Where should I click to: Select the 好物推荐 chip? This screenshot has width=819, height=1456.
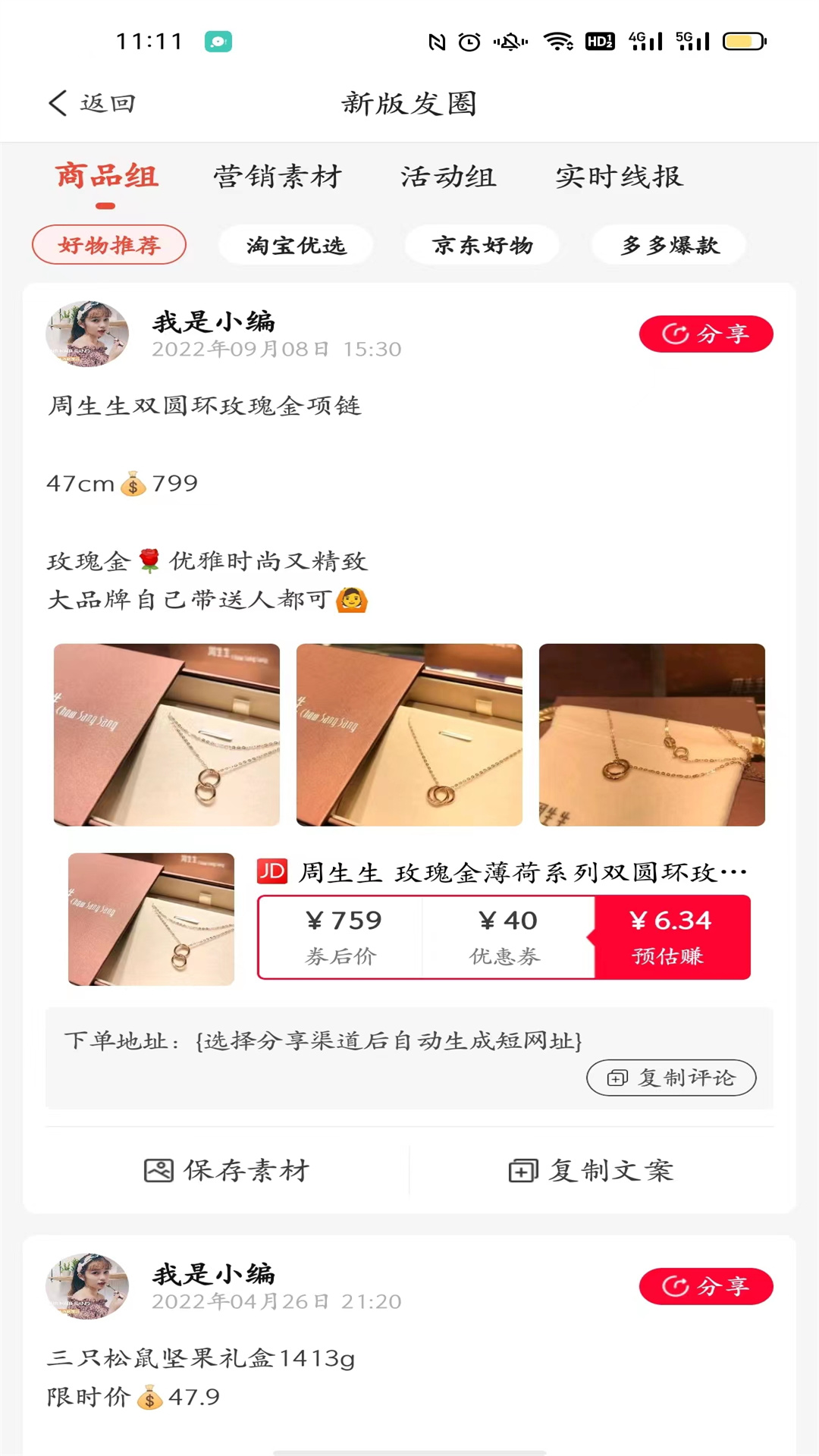(x=109, y=245)
